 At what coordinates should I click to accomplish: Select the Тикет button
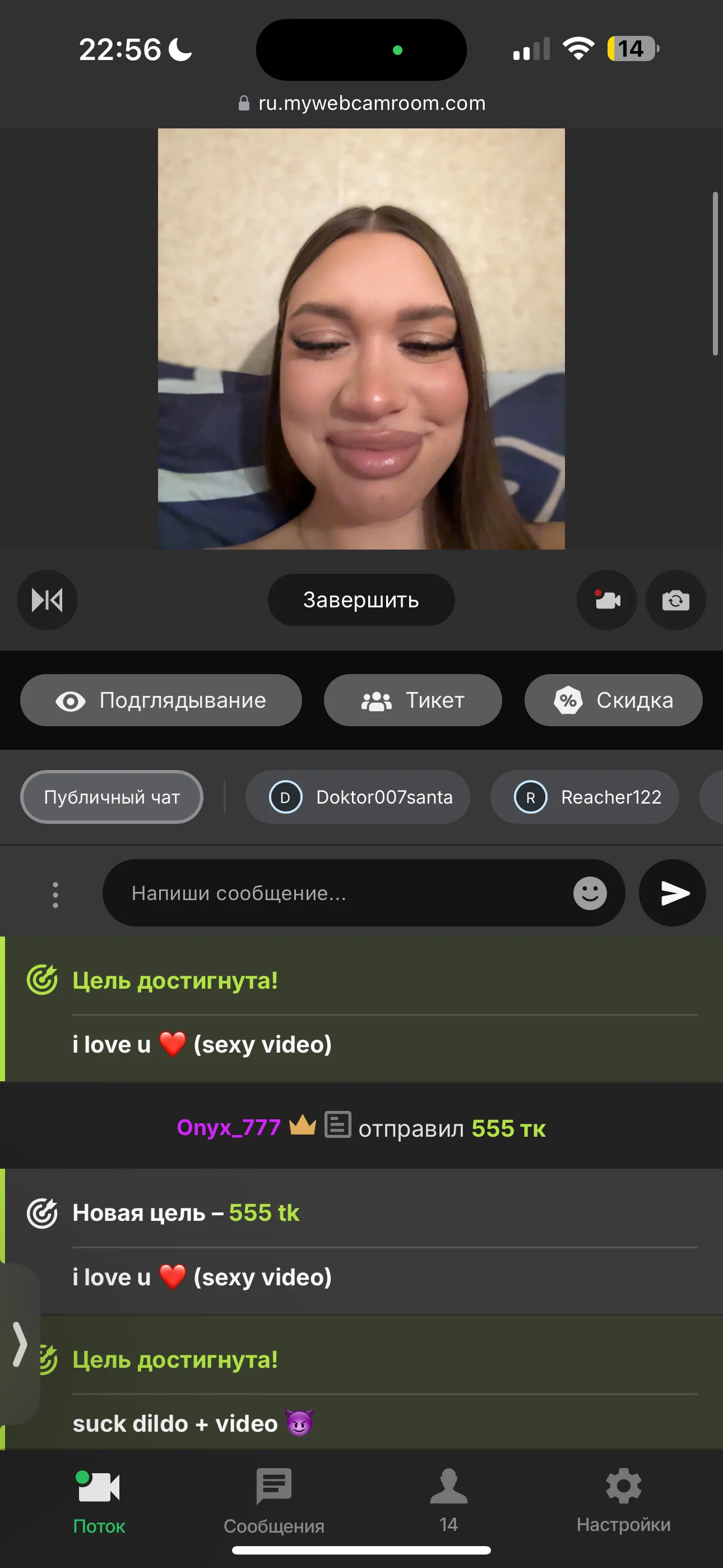point(413,700)
